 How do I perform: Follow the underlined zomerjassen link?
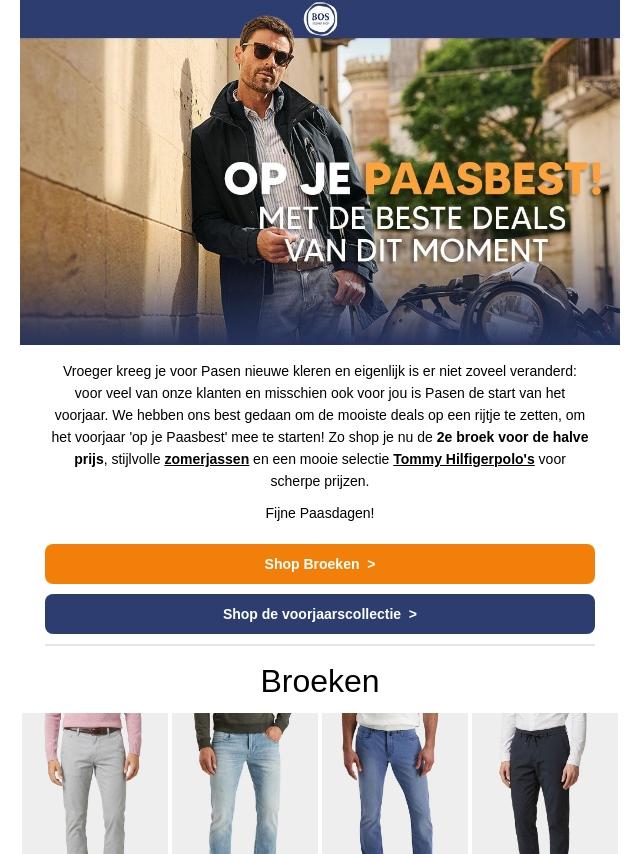206,459
